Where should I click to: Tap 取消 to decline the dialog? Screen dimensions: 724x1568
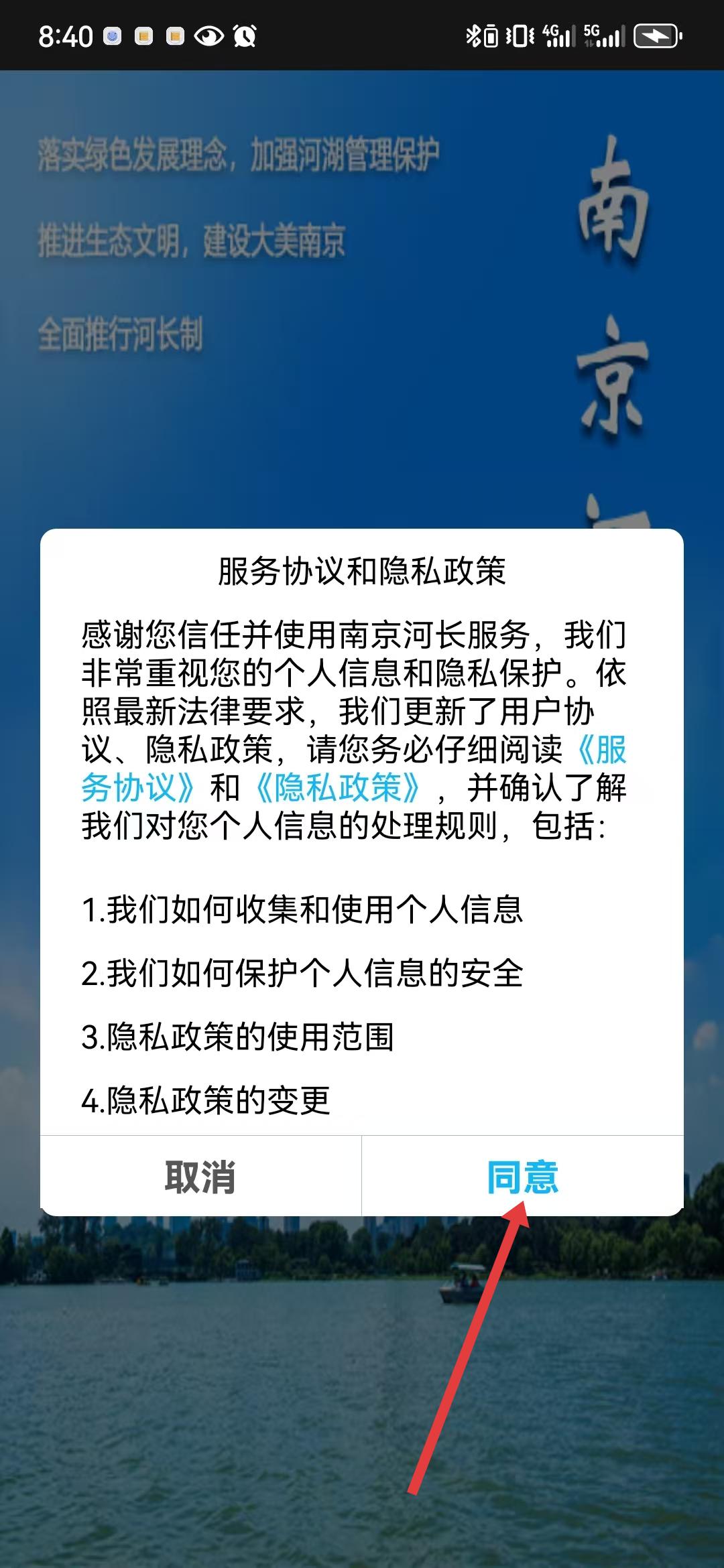click(200, 1177)
